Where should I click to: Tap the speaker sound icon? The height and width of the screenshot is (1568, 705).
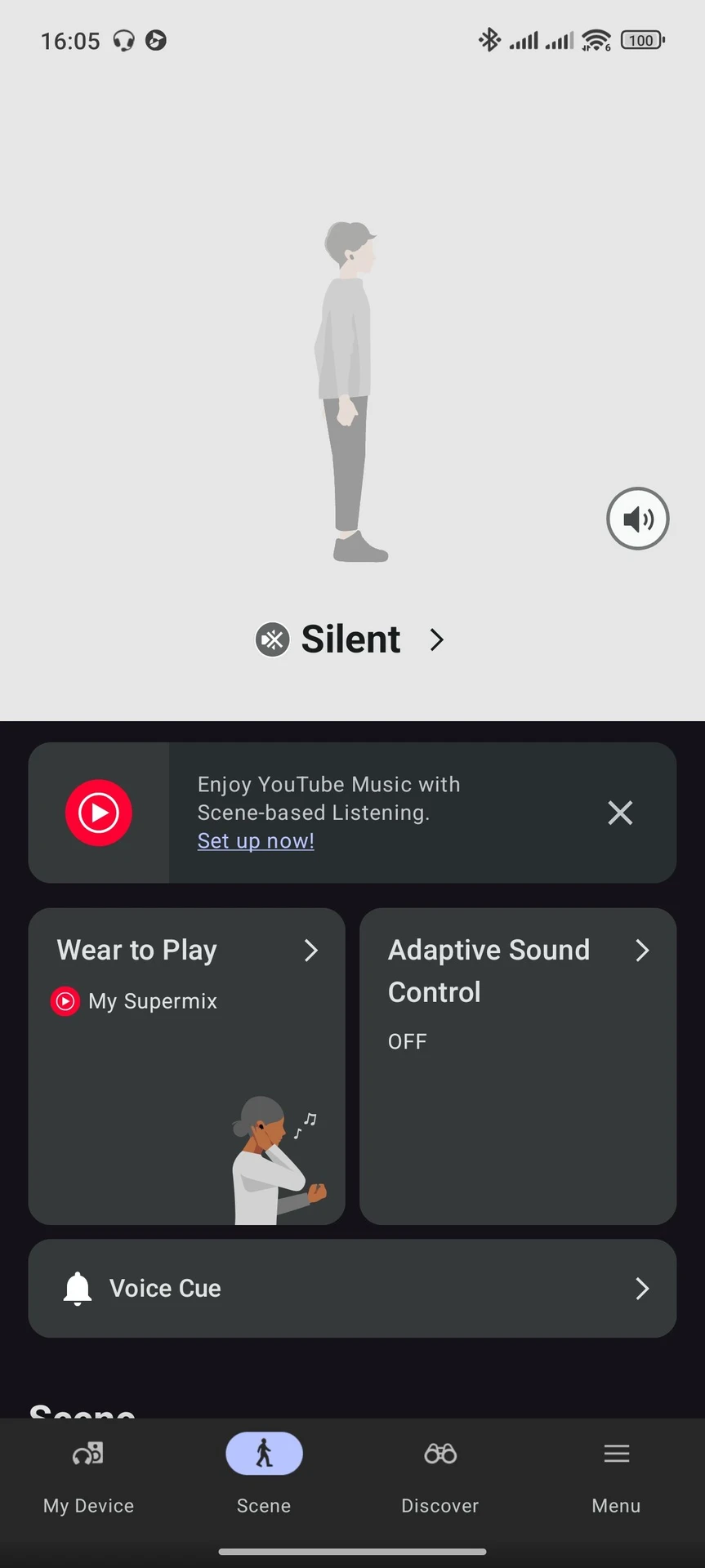point(637,519)
